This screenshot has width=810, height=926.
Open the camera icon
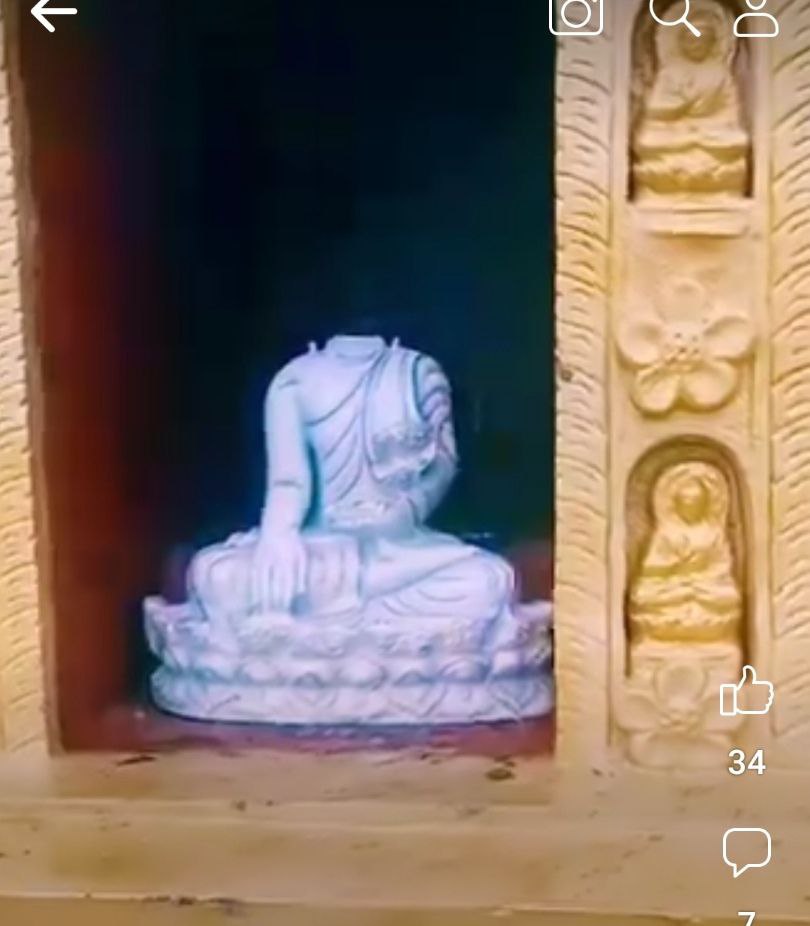pyautogui.click(x=577, y=14)
